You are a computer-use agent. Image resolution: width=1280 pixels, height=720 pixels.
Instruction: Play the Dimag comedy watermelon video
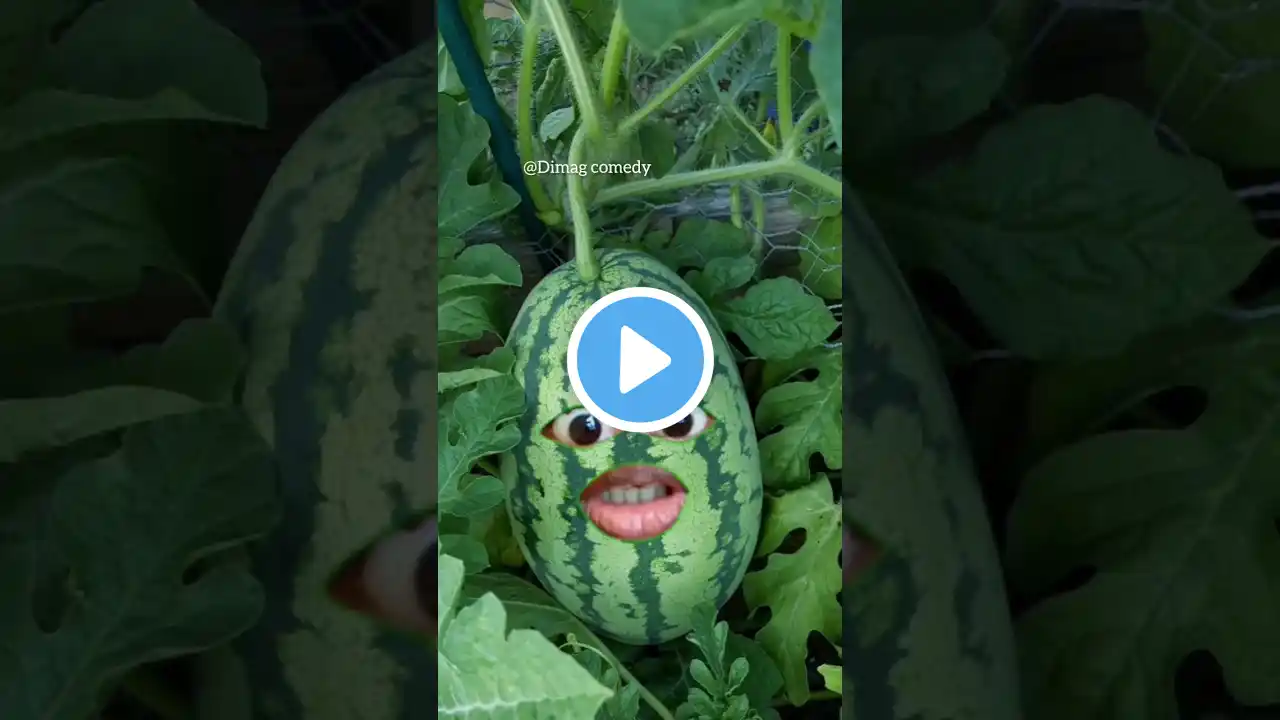pyautogui.click(x=640, y=359)
